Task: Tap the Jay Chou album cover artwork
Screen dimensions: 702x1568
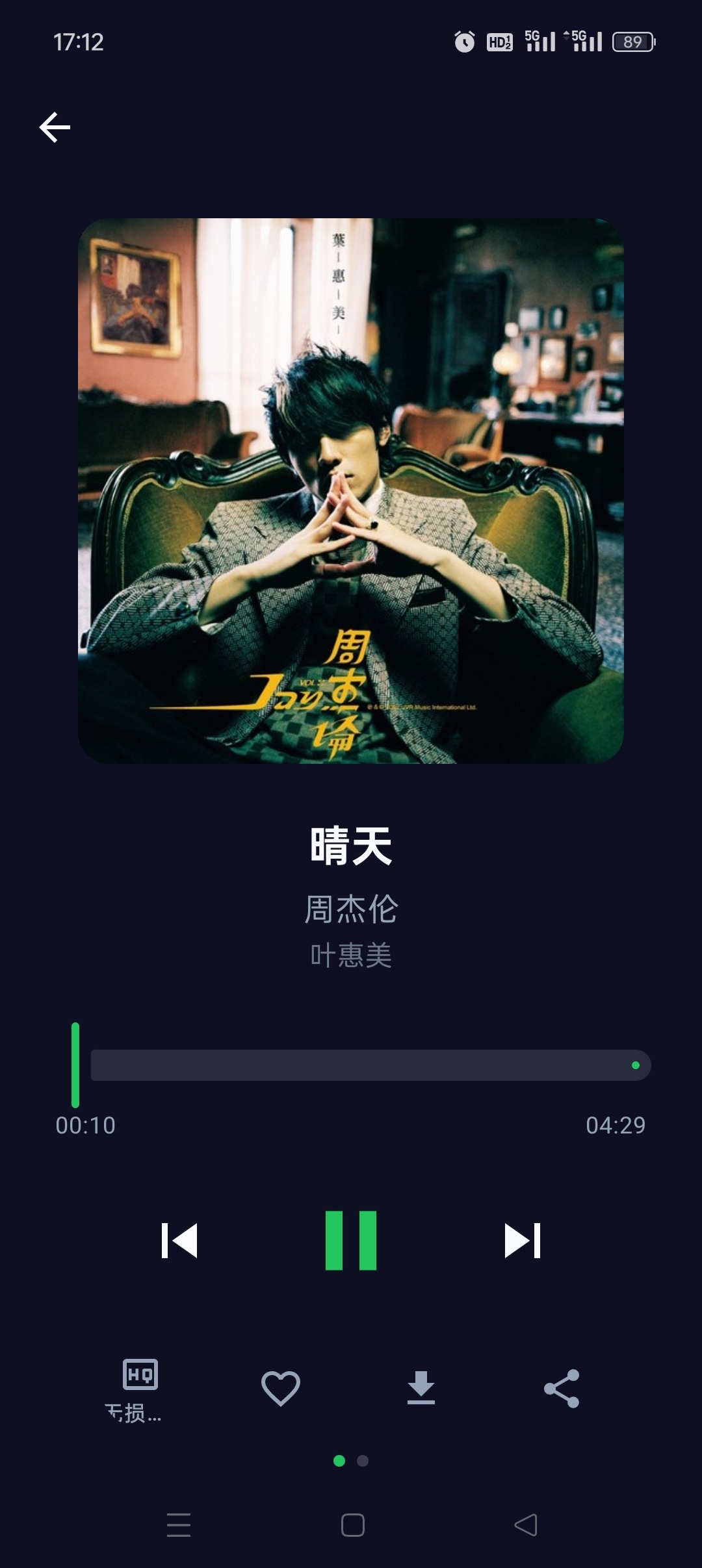Action: tap(351, 495)
